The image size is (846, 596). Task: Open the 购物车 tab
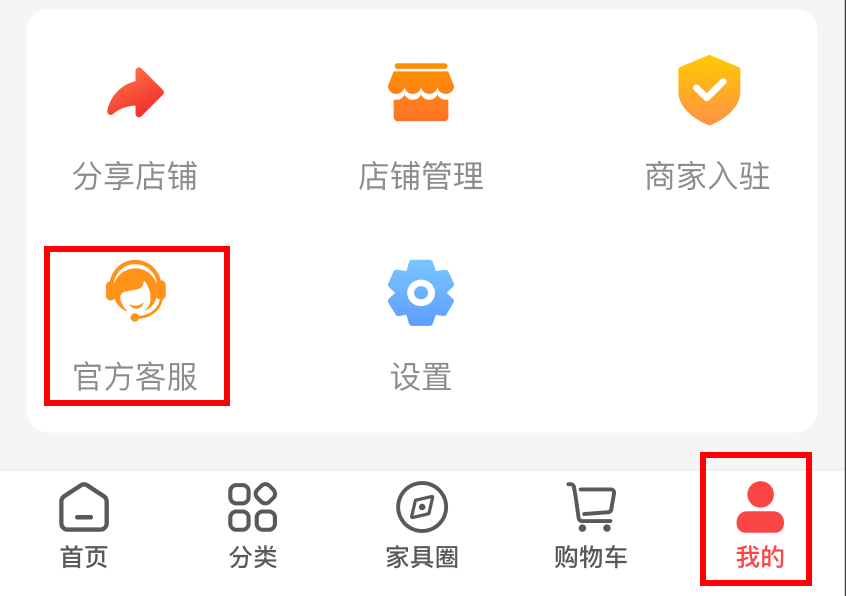pos(590,526)
